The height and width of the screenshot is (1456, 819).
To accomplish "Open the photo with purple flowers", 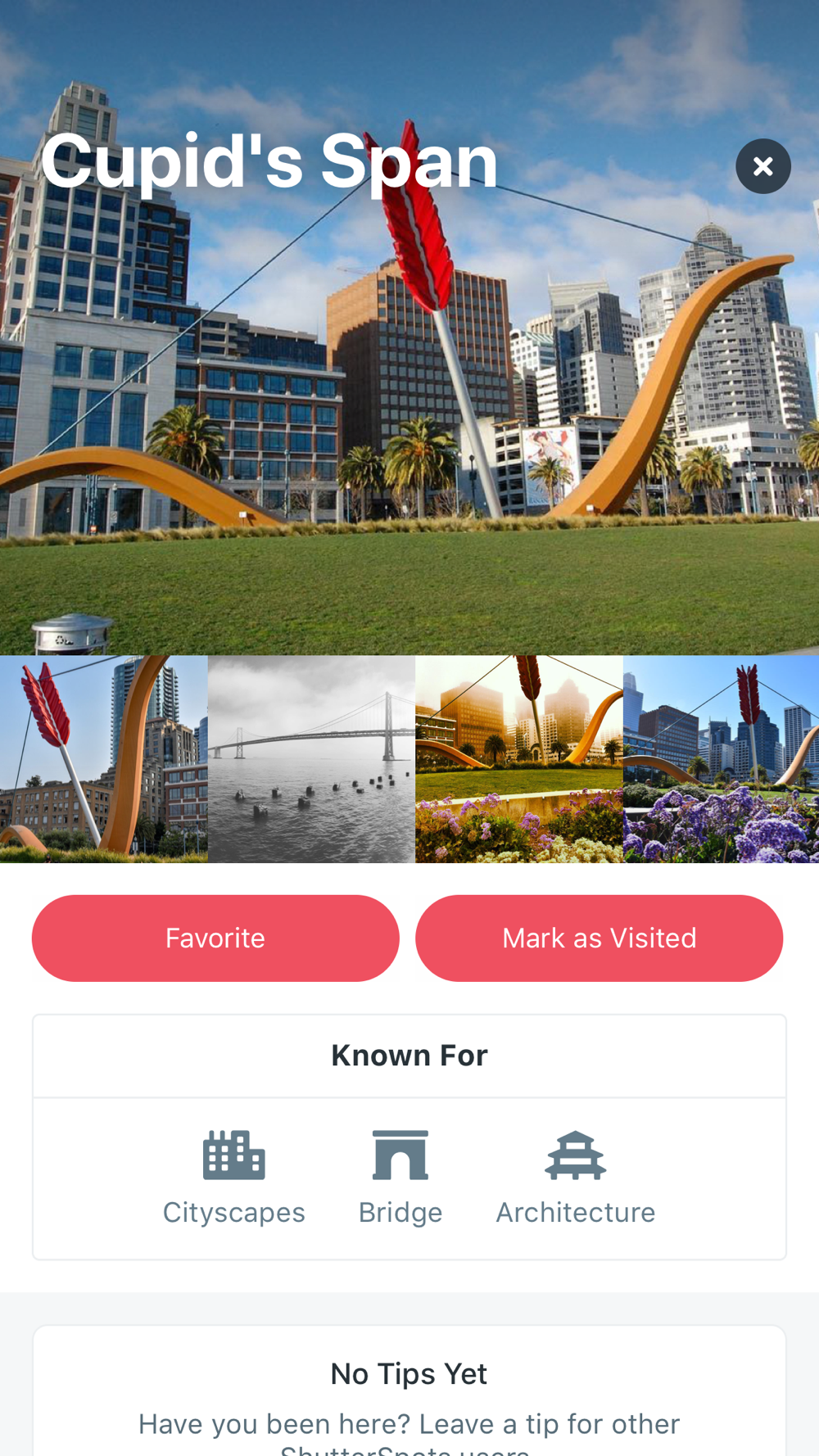I will (721, 758).
